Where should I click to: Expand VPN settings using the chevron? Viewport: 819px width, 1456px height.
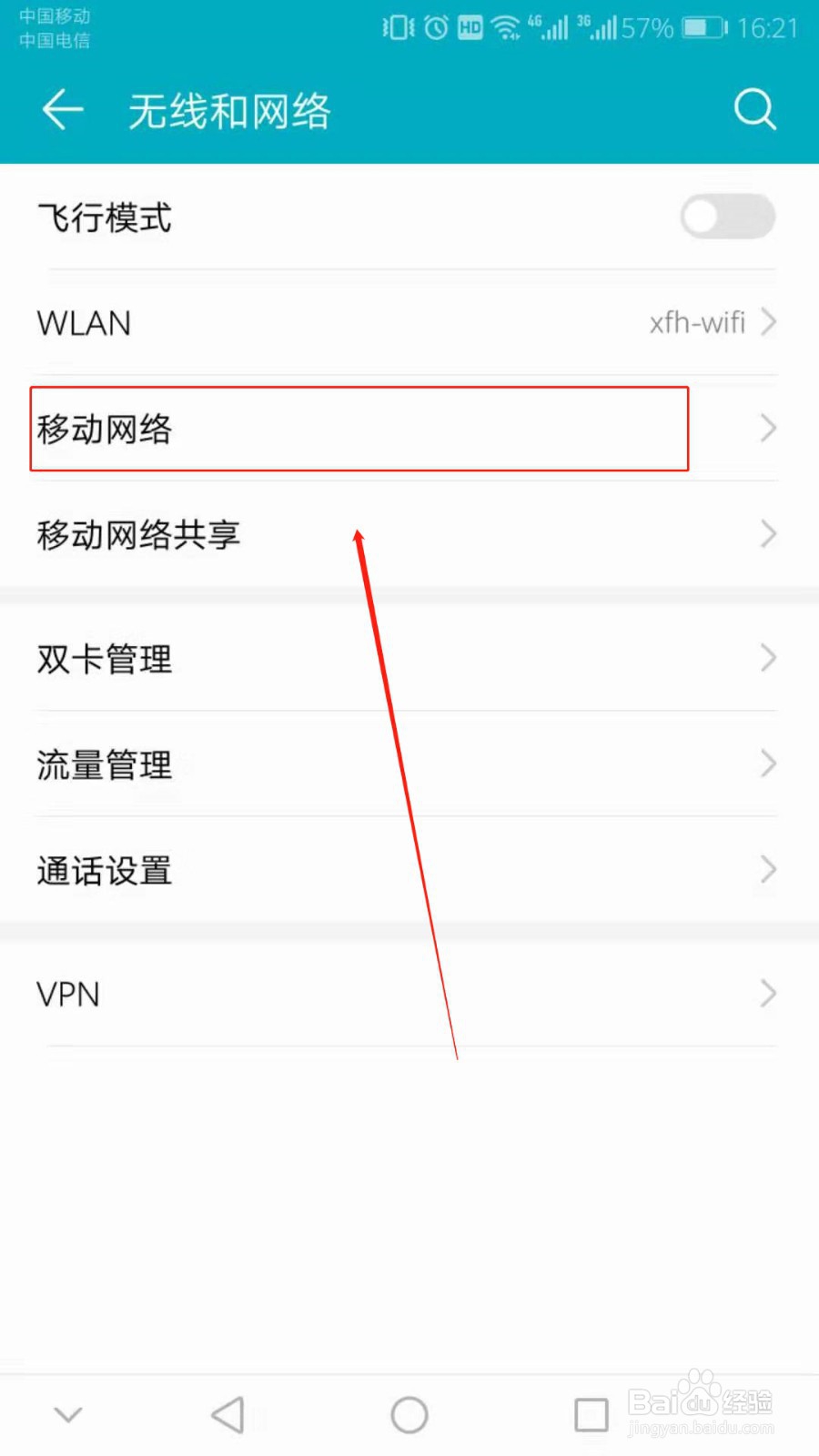tap(767, 993)
